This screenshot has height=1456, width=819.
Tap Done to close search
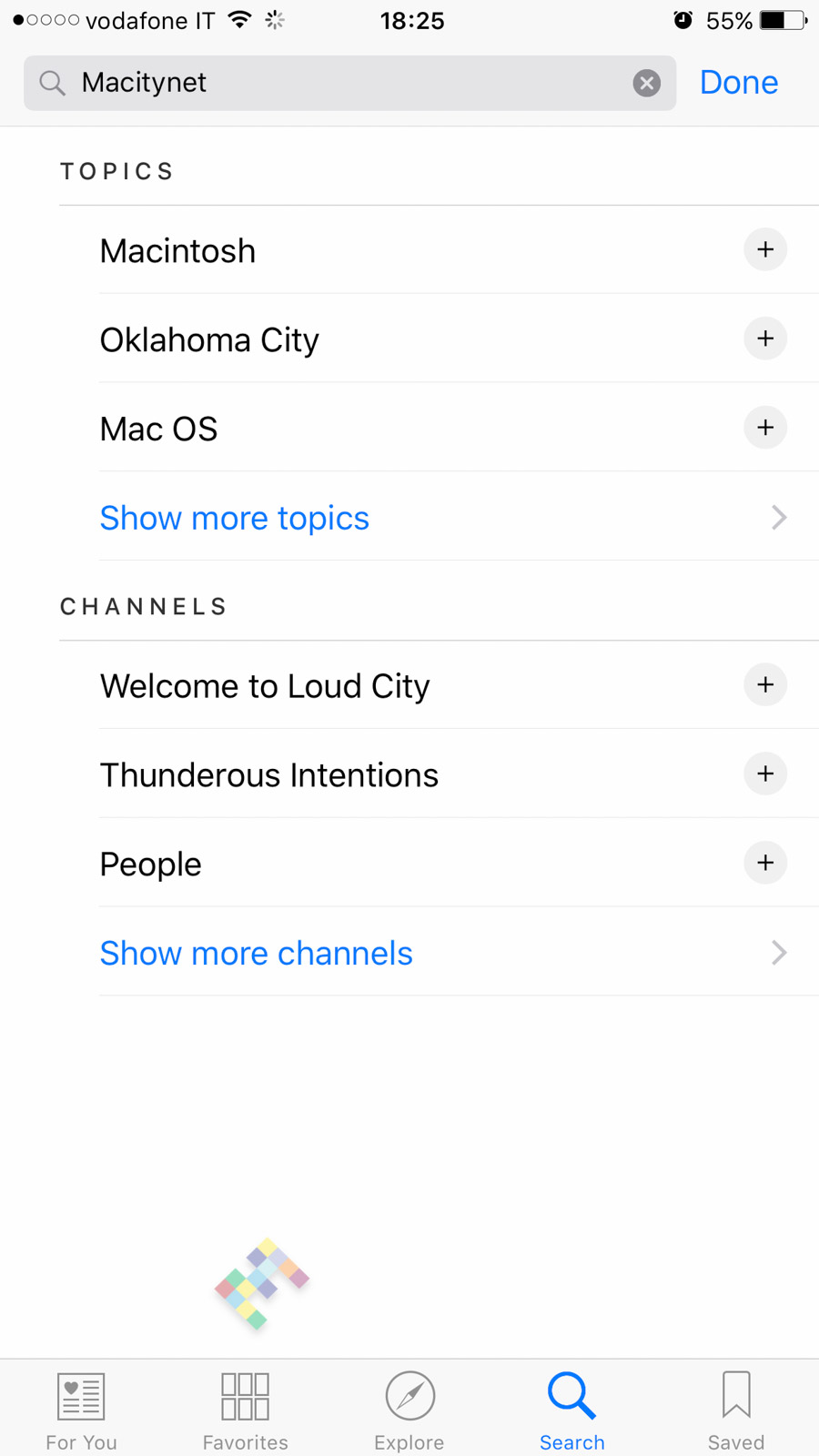coord(738,83)
